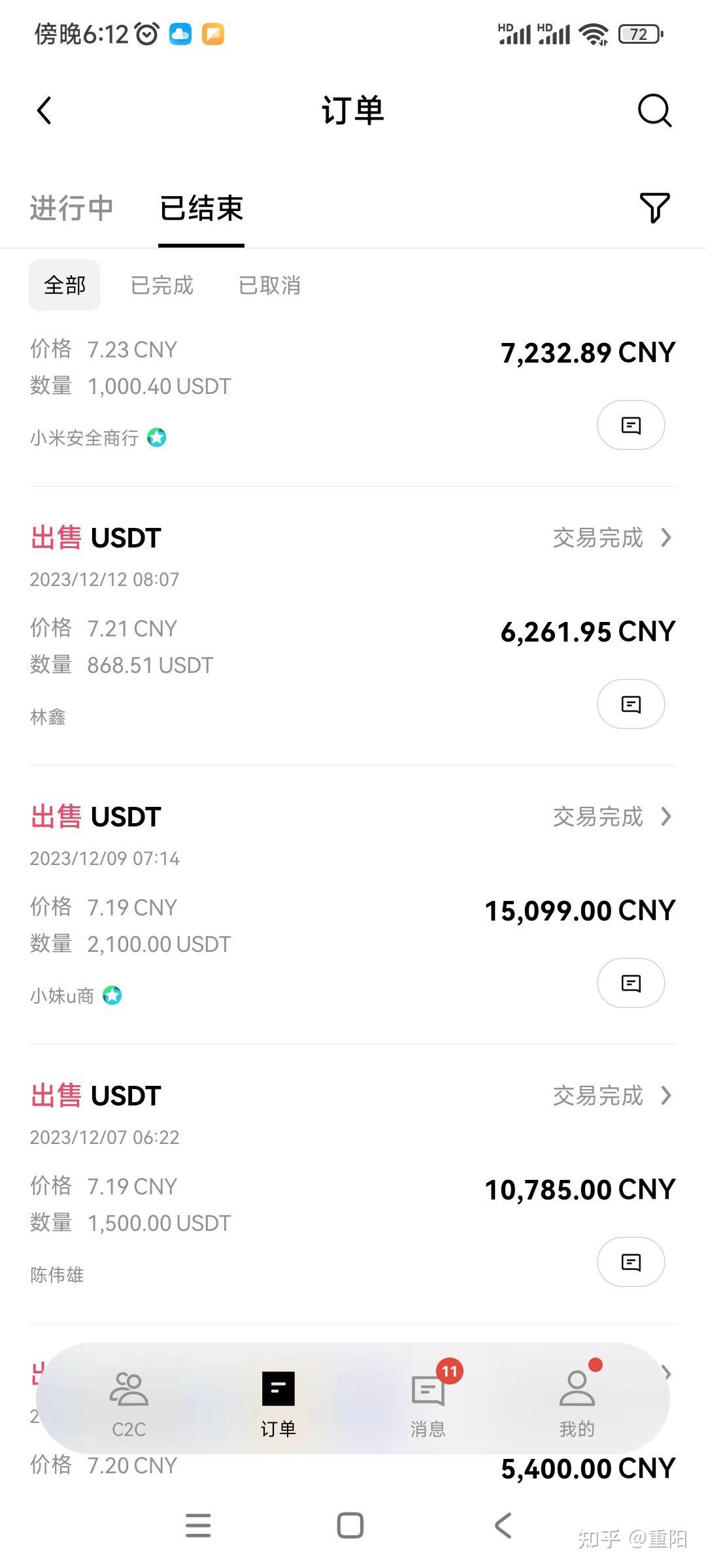Message 林鑫 via the chat icon
The image size is (706, 1568).
coord(631,704)
